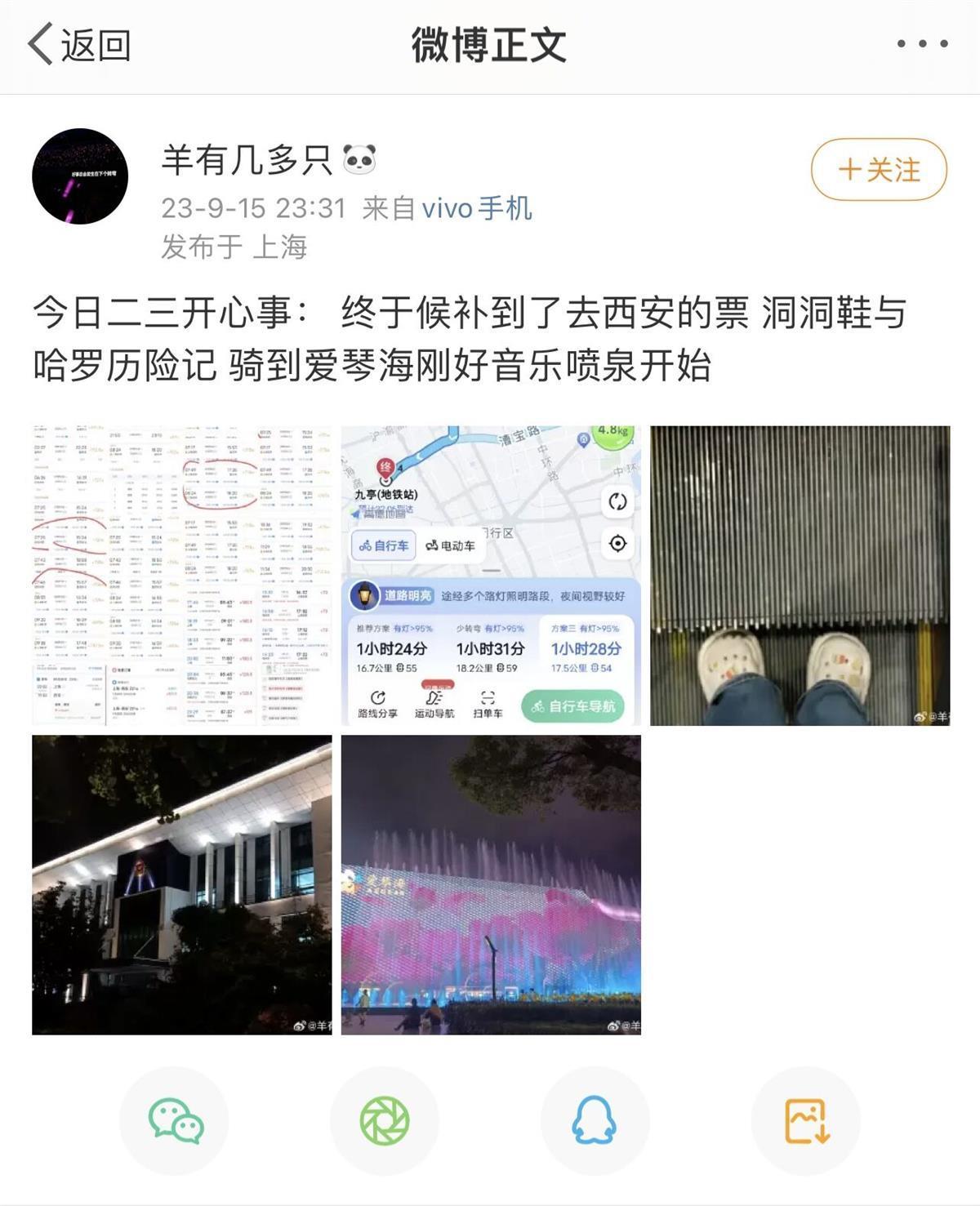
Task: View the escalator and shoes photo
Action: click(800, 576)
